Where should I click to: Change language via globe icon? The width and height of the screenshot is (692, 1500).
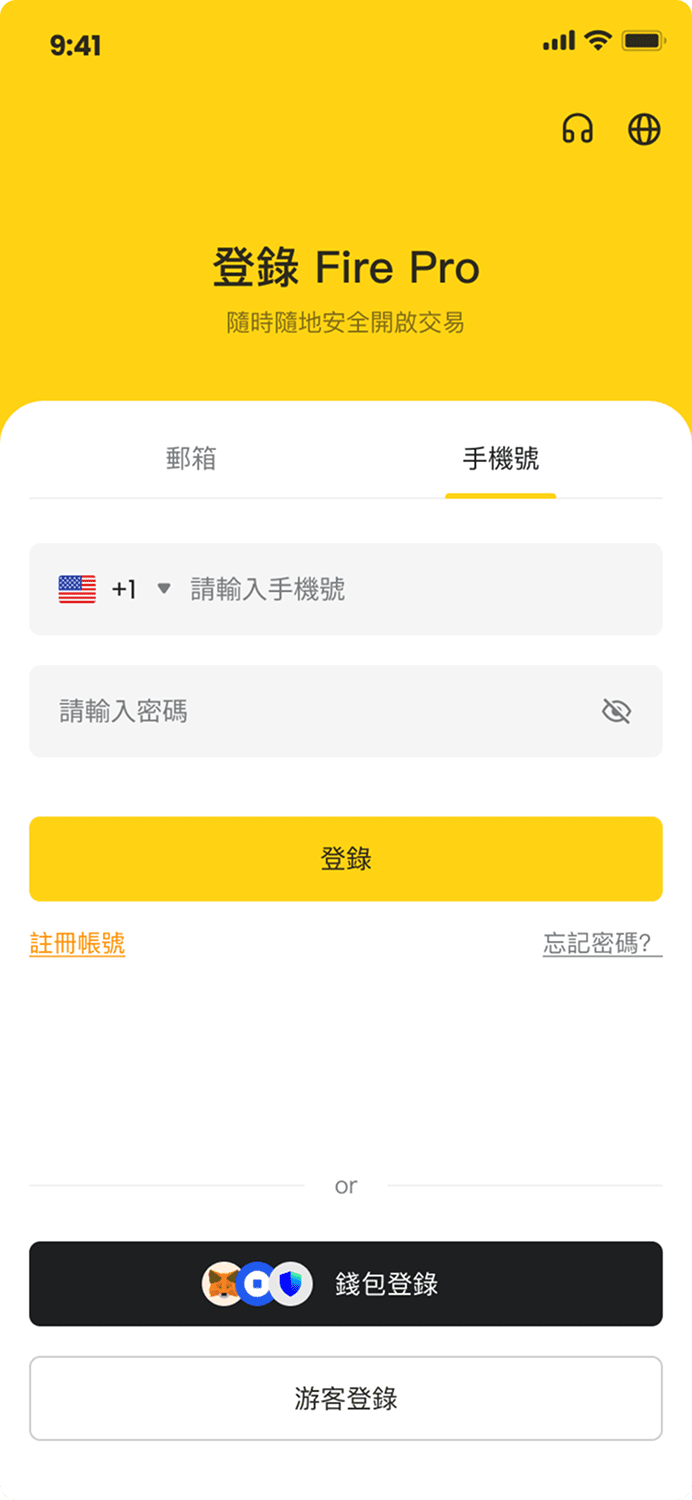[x=644, y=129]
